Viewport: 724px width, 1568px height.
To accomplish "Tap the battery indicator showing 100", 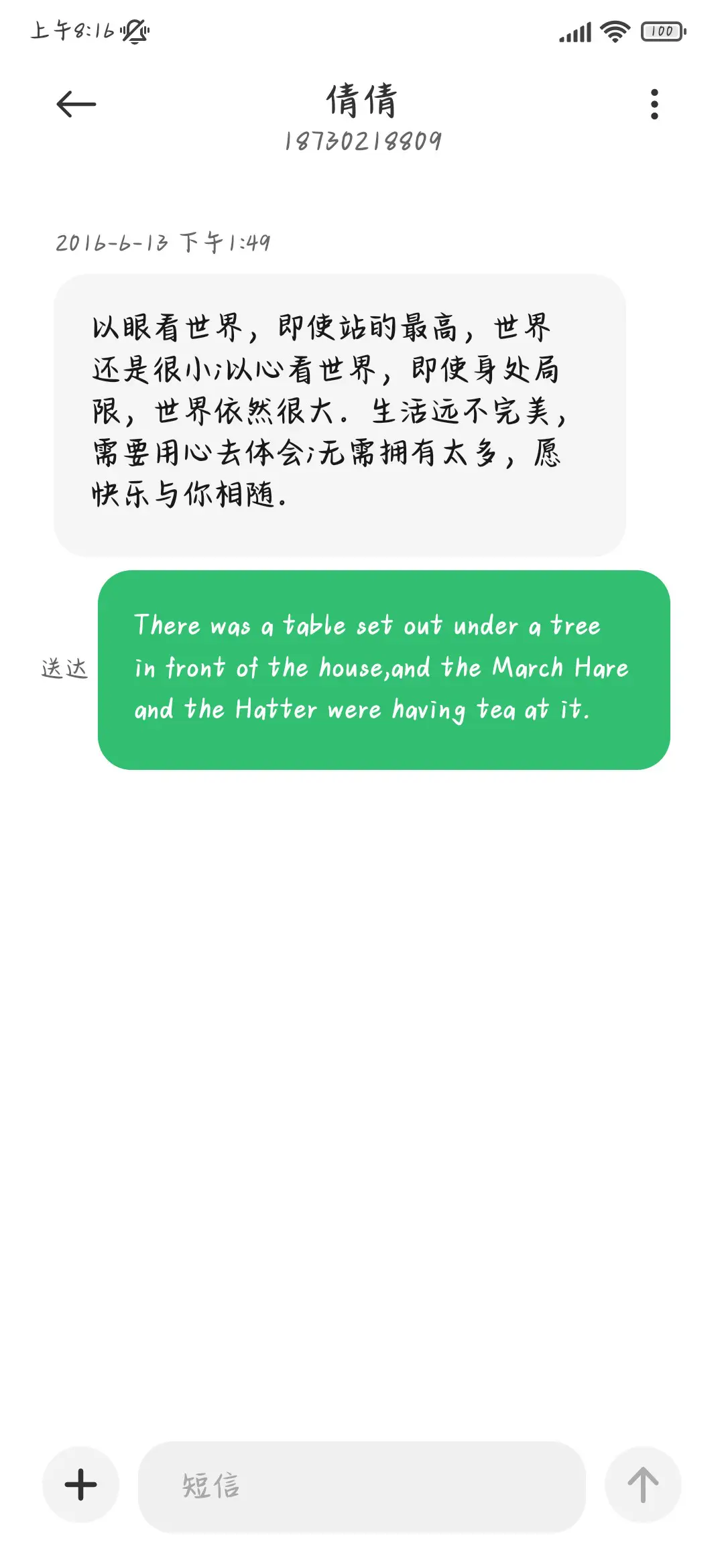I will 660,29.
